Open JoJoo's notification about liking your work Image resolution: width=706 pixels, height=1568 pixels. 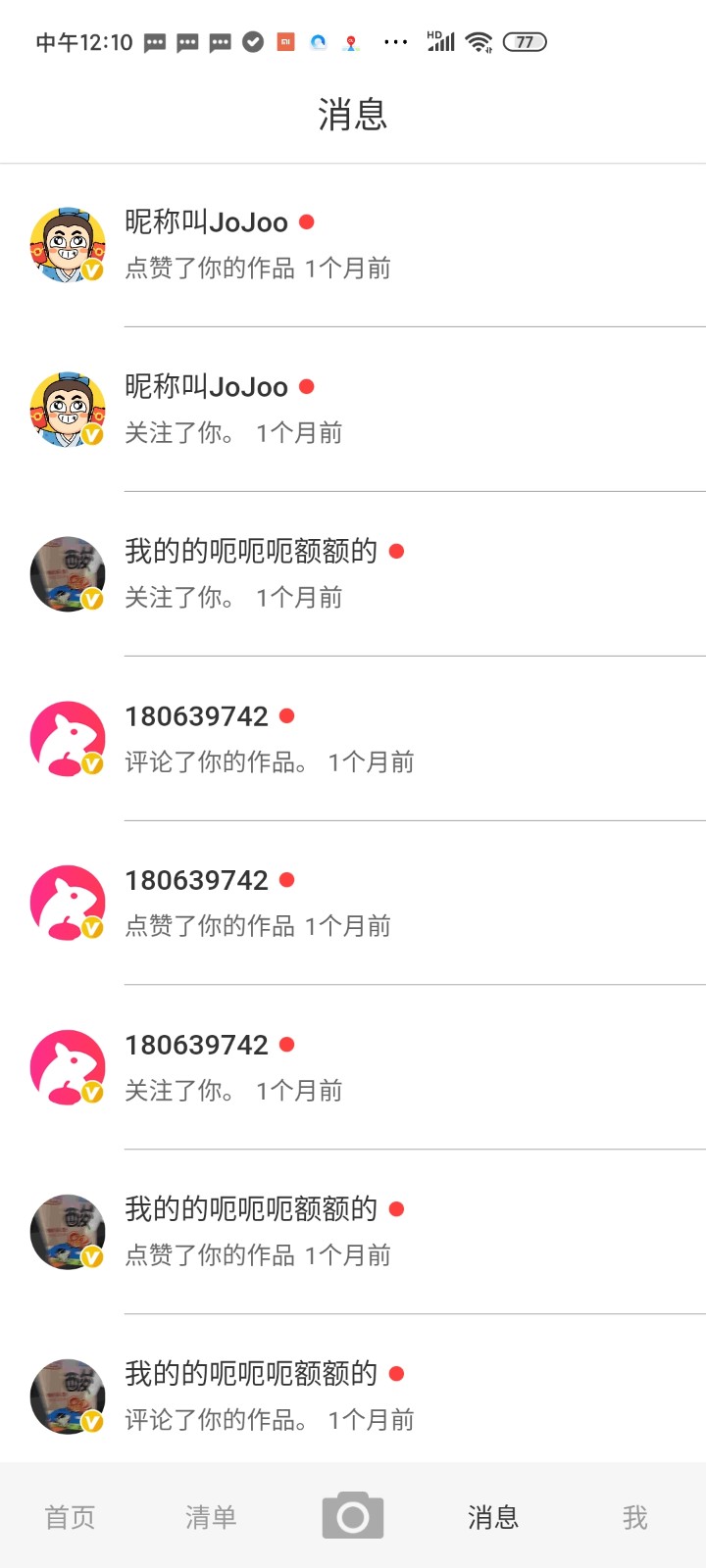[353, 245]
